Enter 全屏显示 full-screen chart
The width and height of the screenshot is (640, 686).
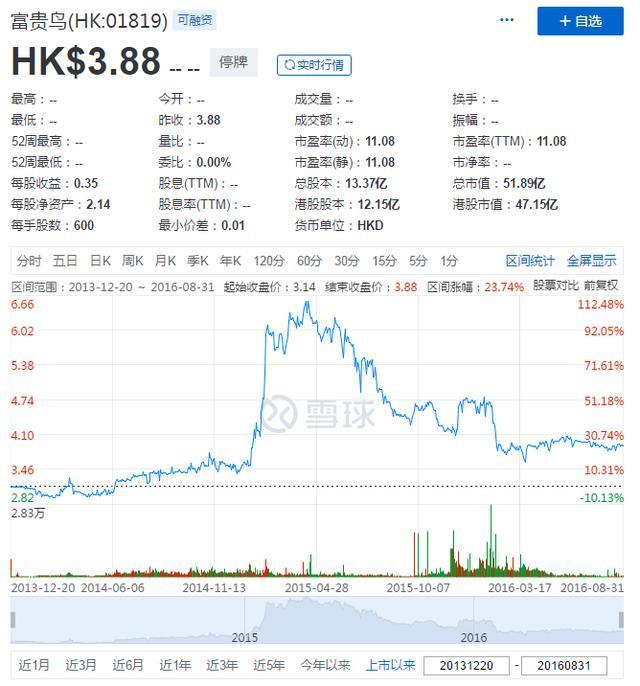click(592, 261)
